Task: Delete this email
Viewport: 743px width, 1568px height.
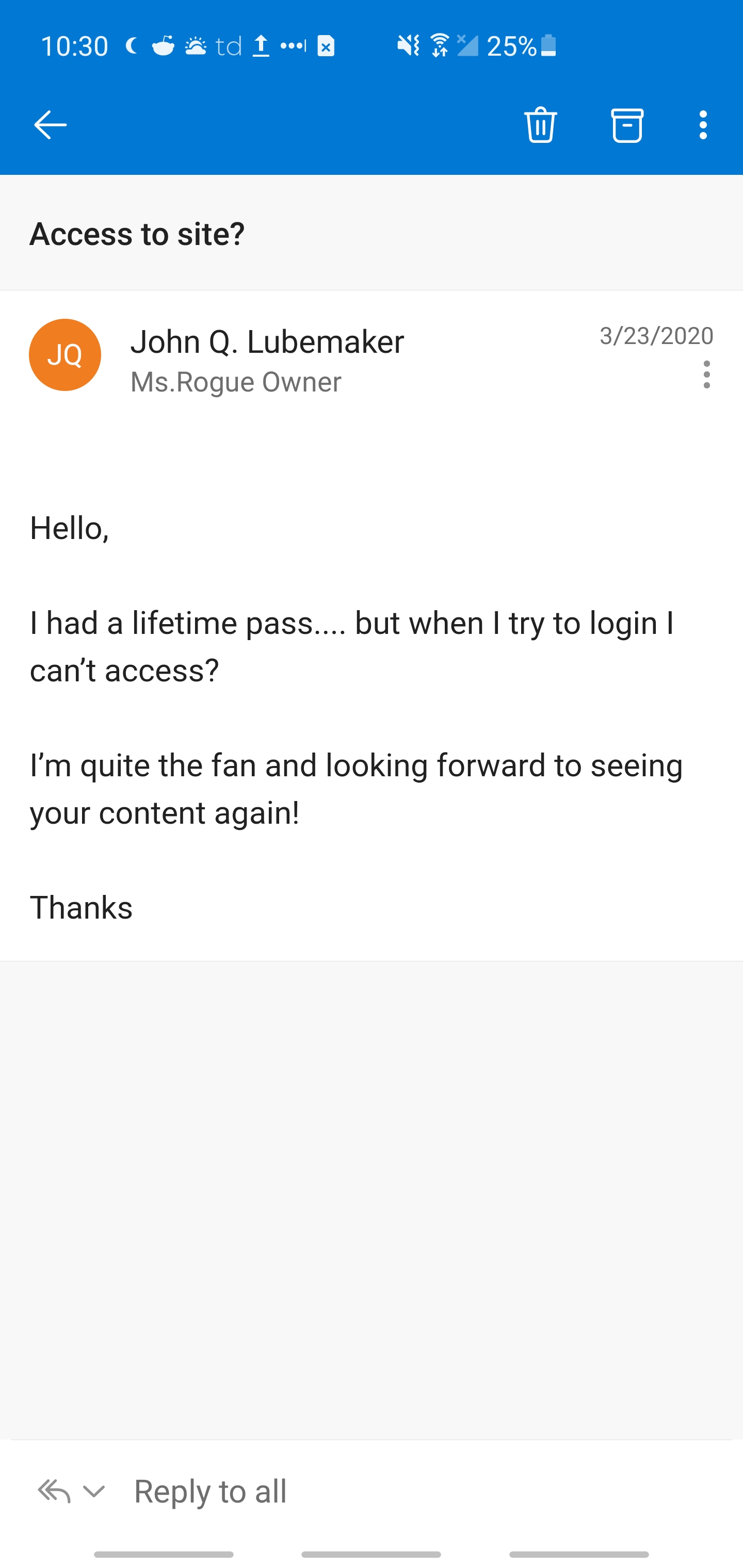Action: pyautogui.click(x=540, y=125)
